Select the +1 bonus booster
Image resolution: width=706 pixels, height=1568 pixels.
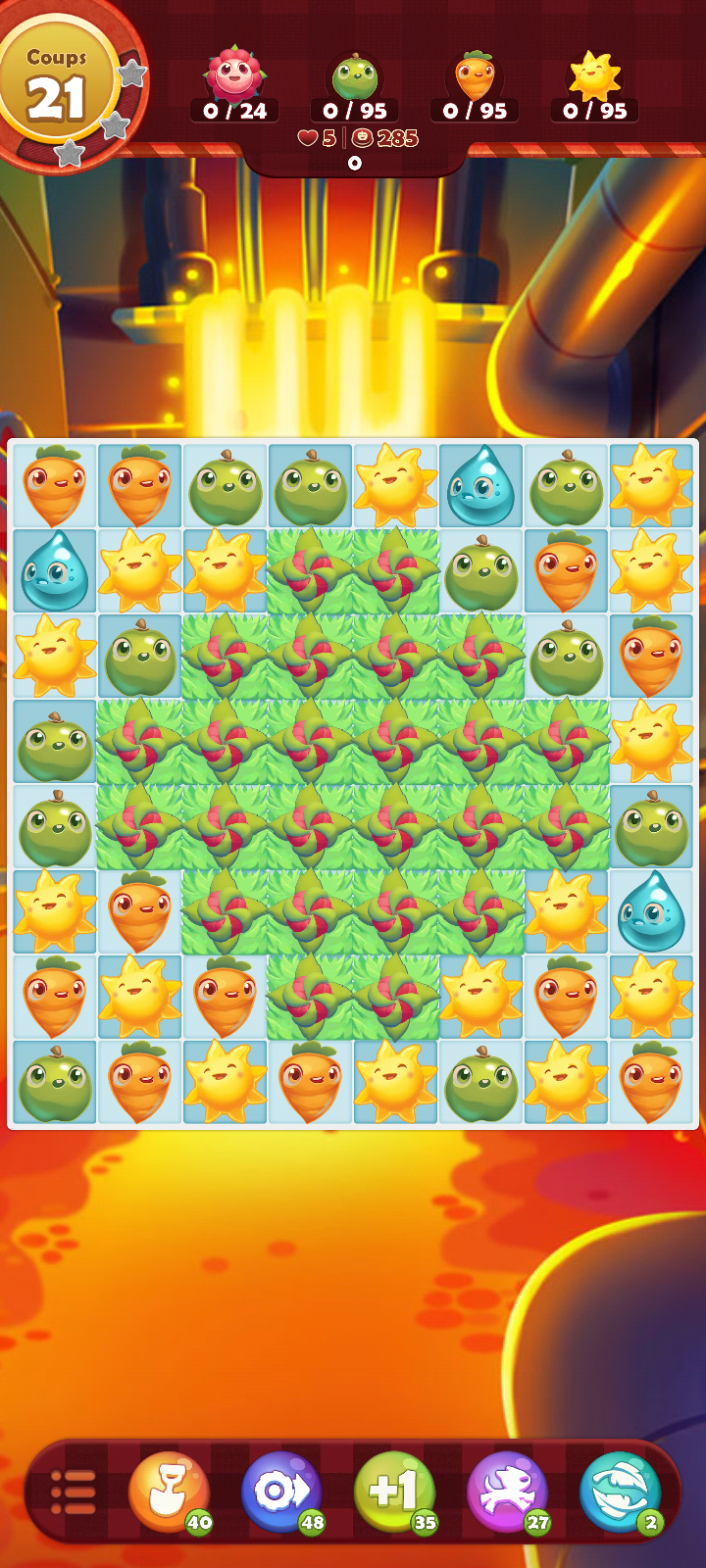(394, 1491)
